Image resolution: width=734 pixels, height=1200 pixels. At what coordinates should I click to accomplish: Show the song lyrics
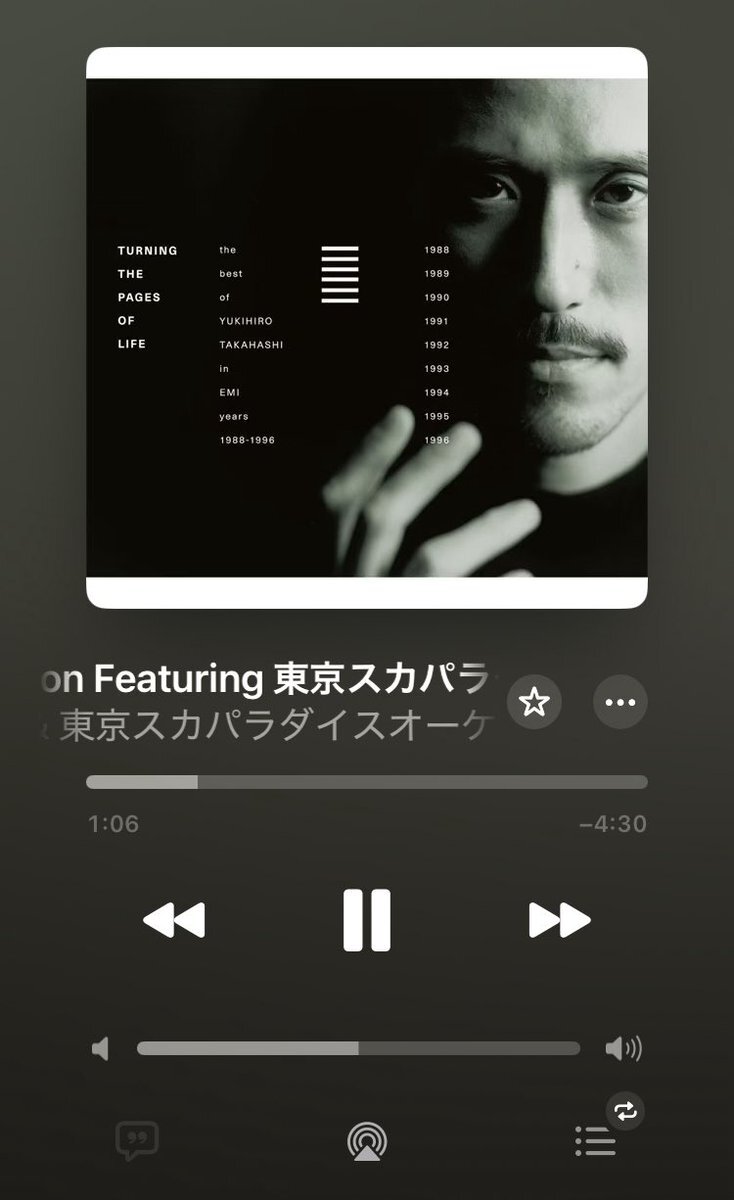pos(137,1141)
